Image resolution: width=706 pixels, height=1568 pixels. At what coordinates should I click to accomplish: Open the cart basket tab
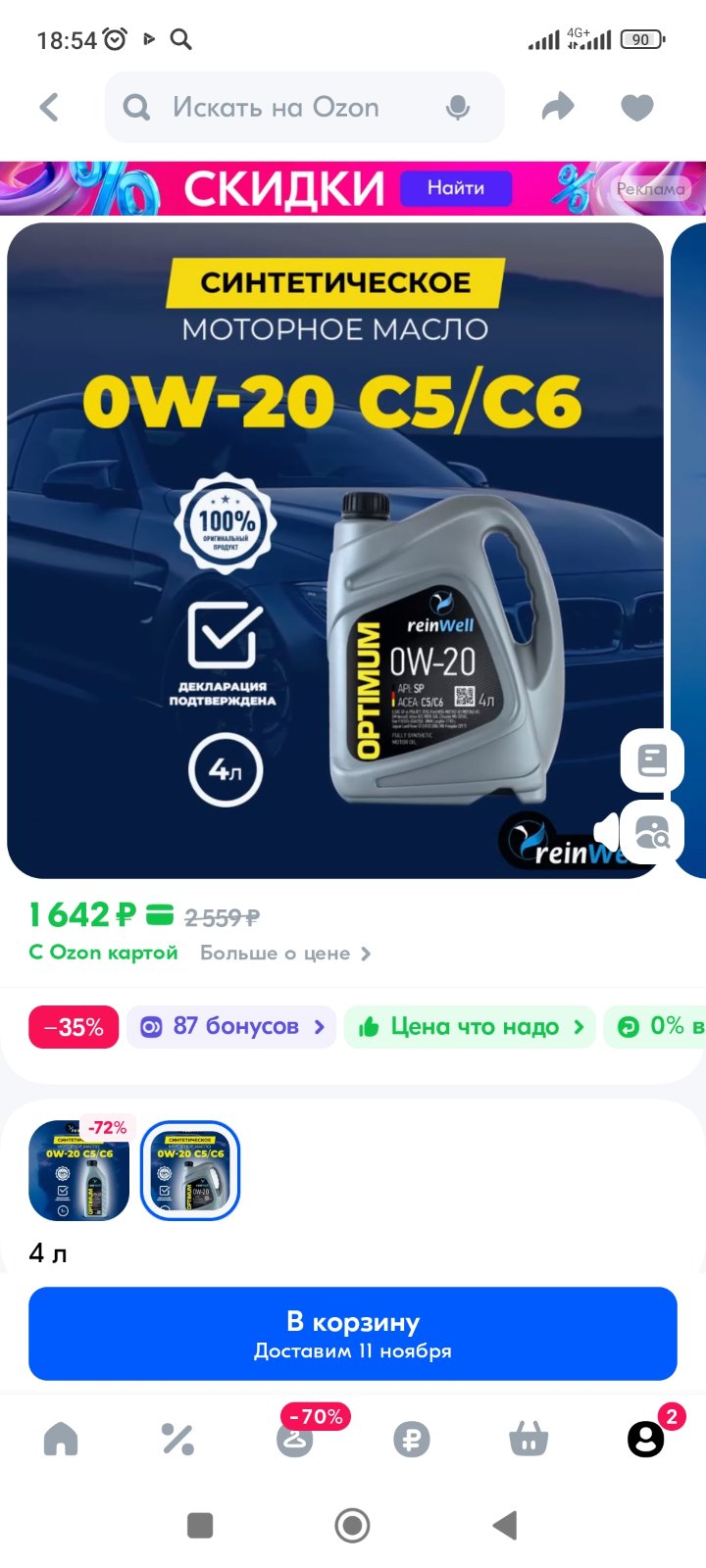529,1440
